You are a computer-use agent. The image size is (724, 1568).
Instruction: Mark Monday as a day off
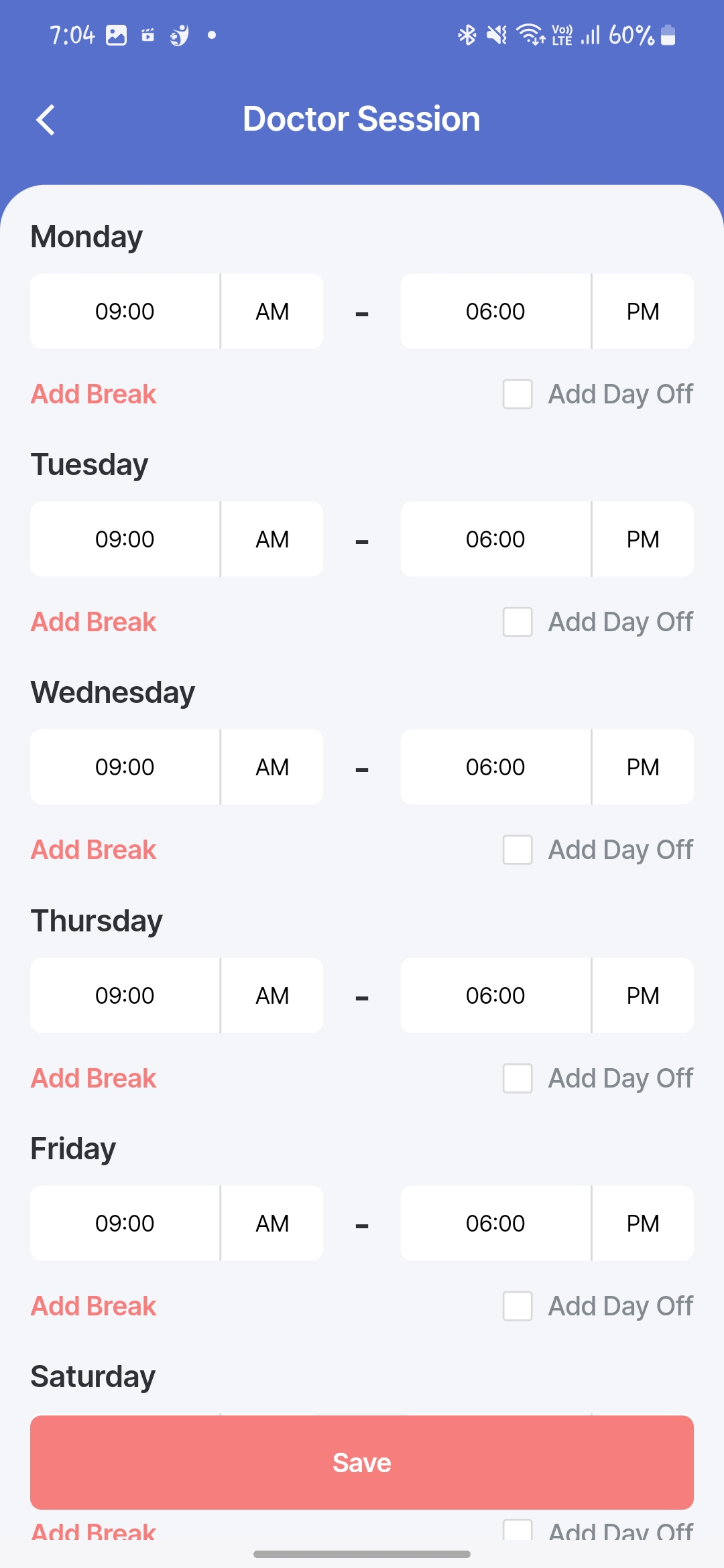(518, 394)
